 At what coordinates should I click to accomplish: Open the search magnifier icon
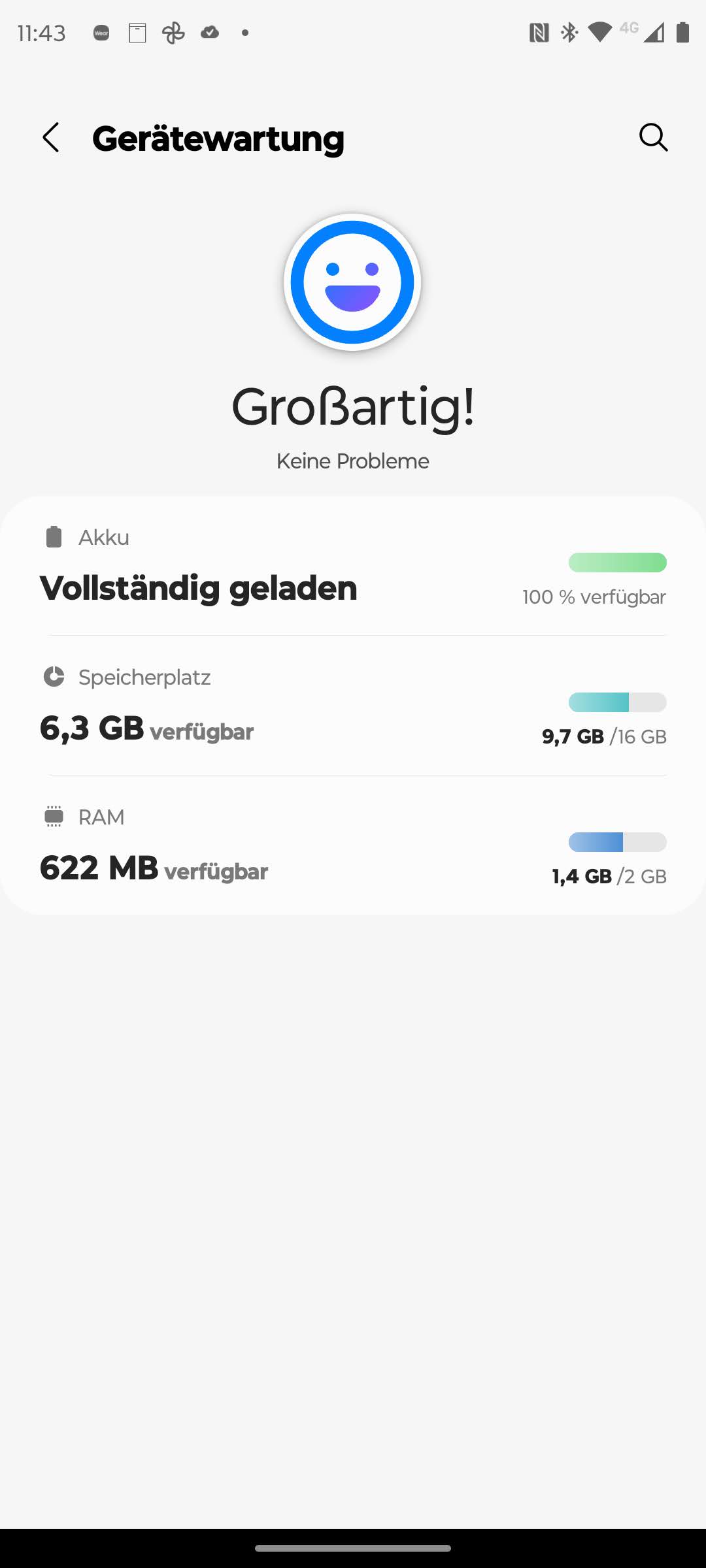point(653,137)
